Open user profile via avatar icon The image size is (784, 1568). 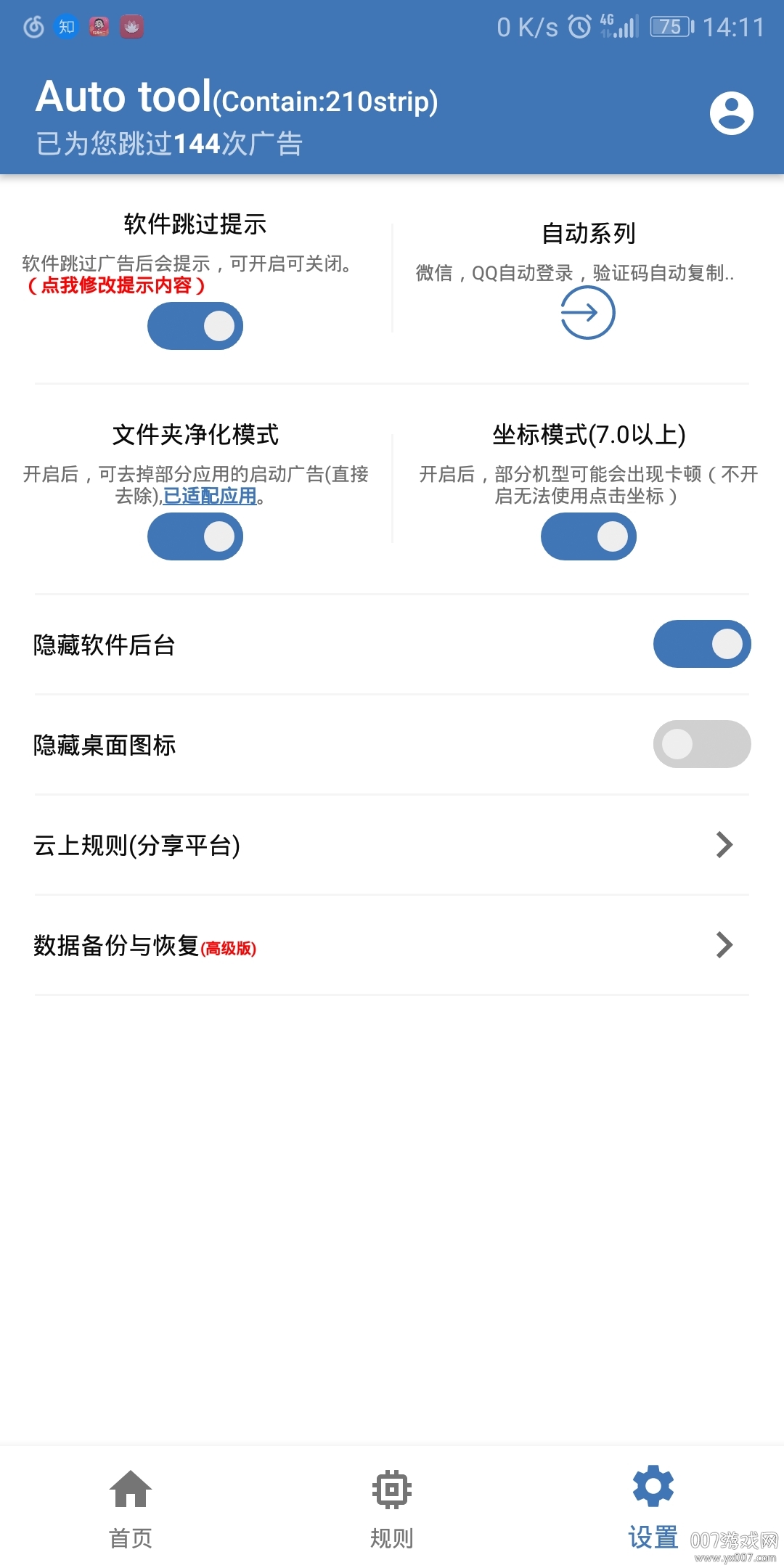point(732,113)
